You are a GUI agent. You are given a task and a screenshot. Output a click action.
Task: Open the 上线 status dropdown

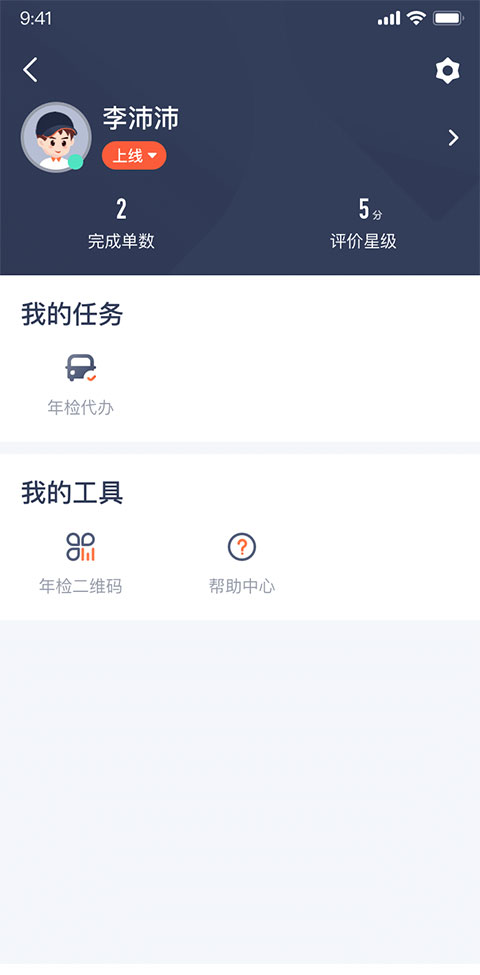pyautogui.click(x=134, y=155)
